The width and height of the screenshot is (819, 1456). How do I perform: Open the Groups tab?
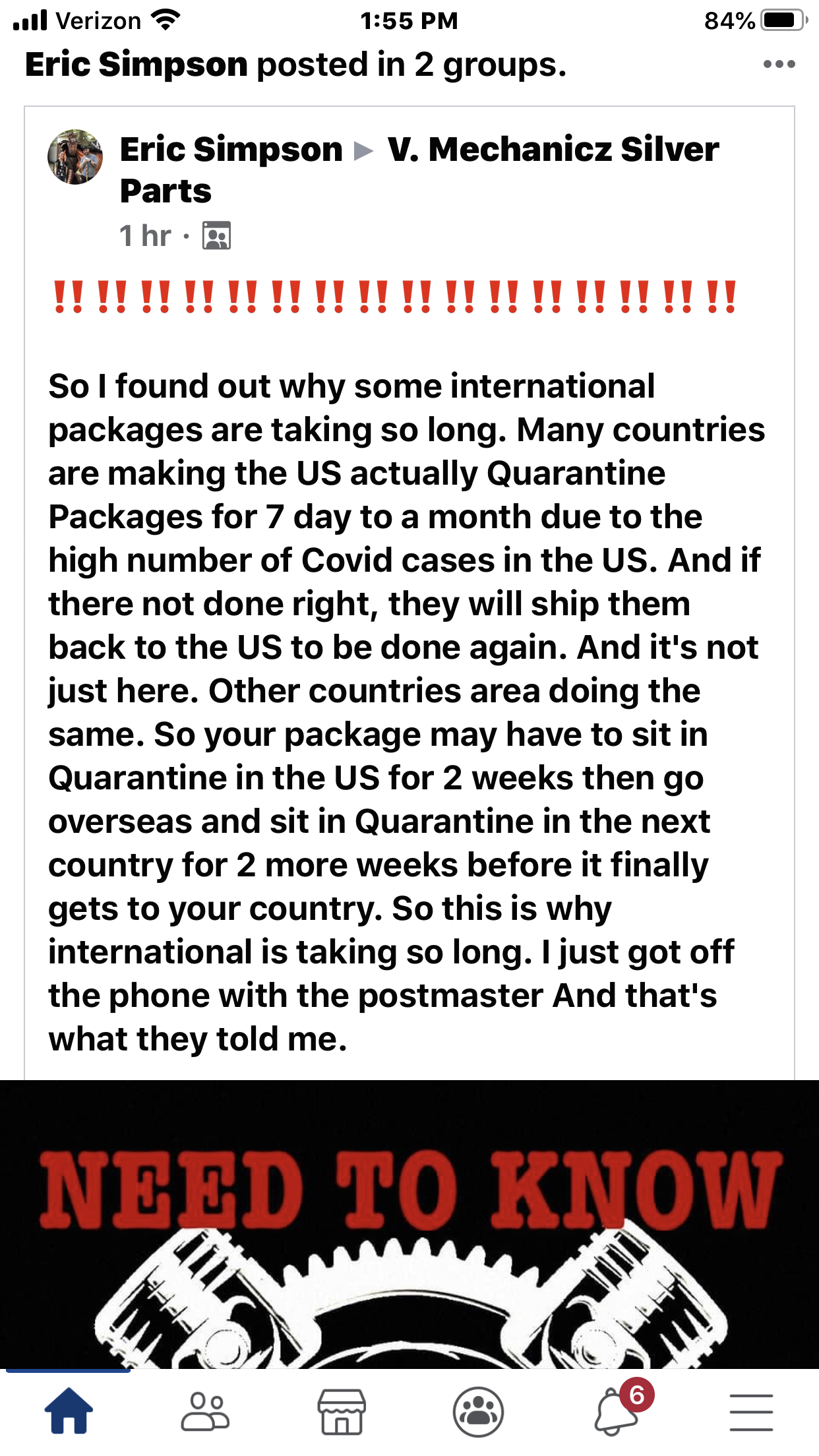pos(478,1411)
